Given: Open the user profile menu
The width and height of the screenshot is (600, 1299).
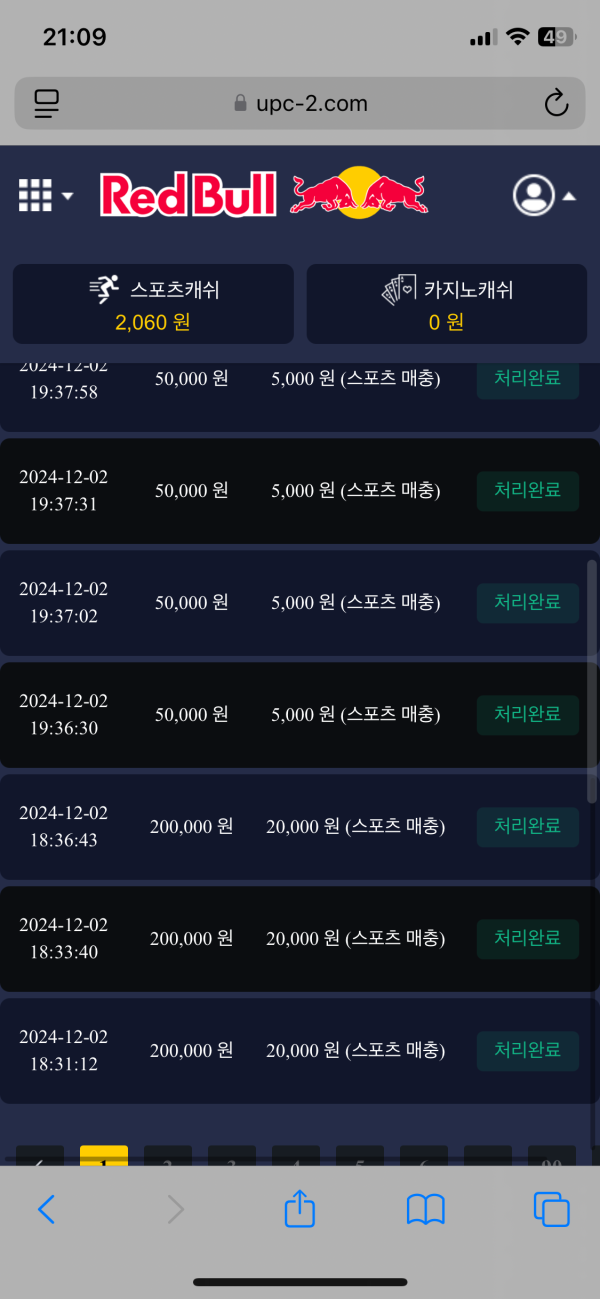Looking at the screenshot, I should pos(543,195).
